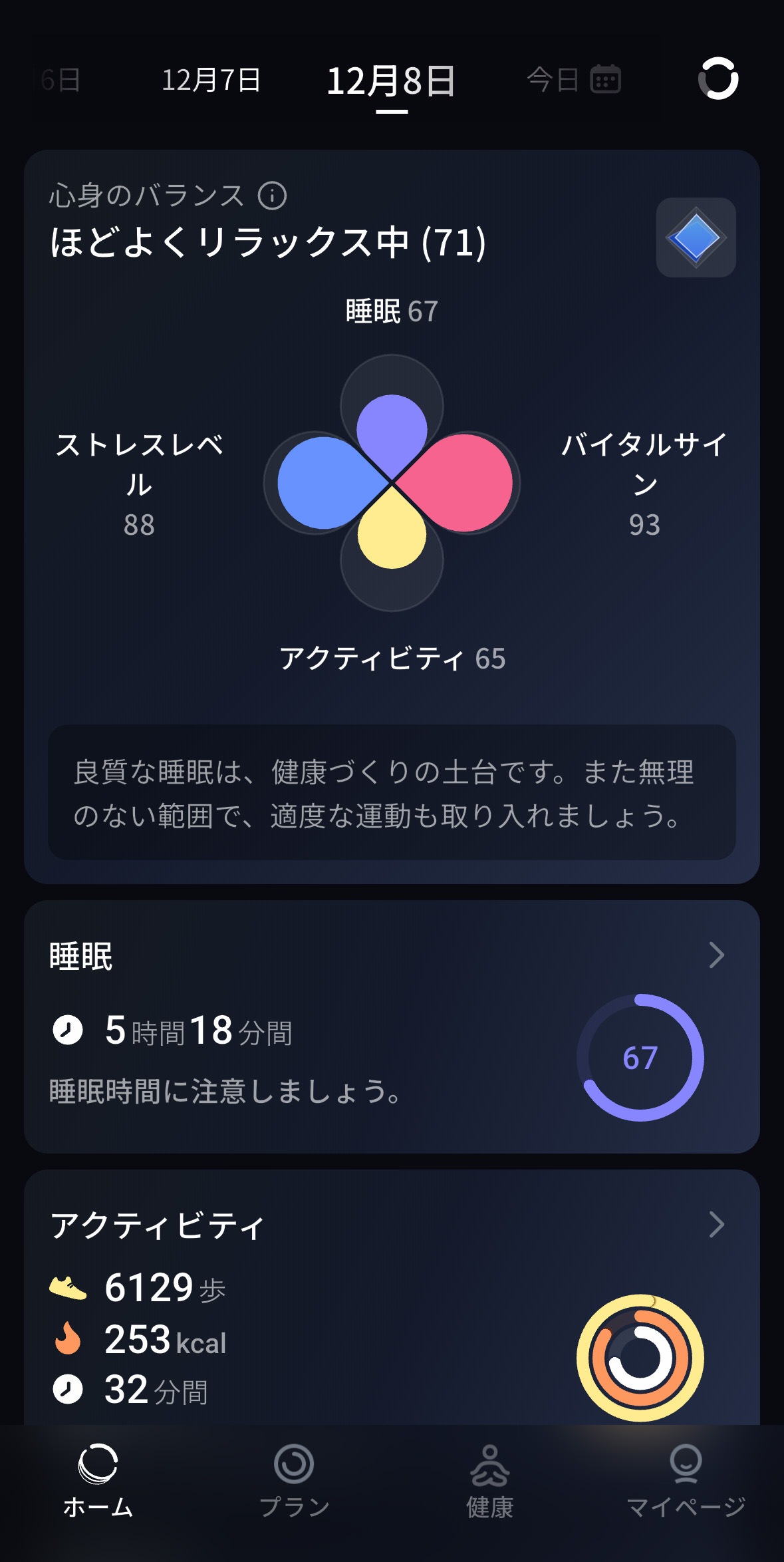
Task: Tap the info icon next to 心身のバランス
Action: pos(271,194)
